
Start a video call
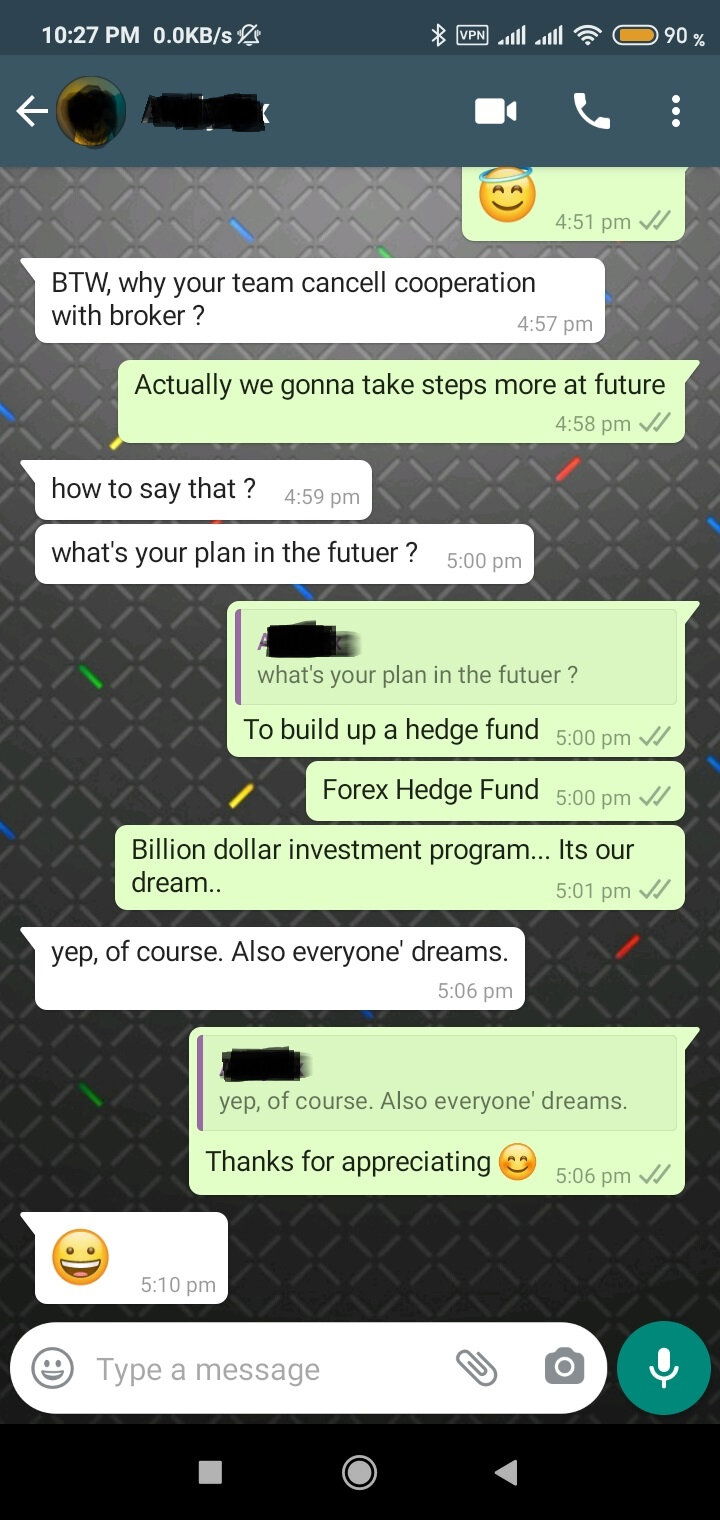click(495, 111)
